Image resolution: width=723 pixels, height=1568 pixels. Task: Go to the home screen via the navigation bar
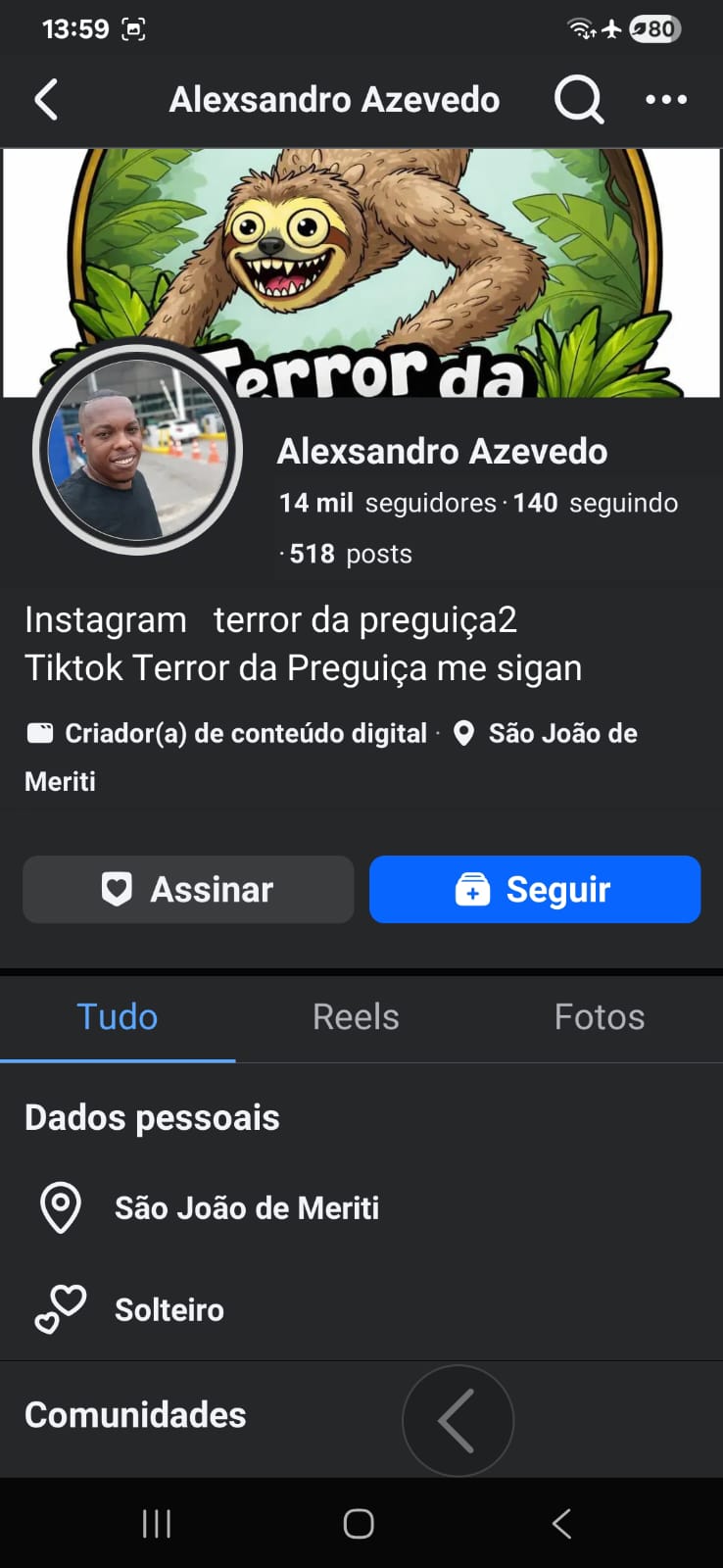pyautogui.click(x=359, y=1524)
